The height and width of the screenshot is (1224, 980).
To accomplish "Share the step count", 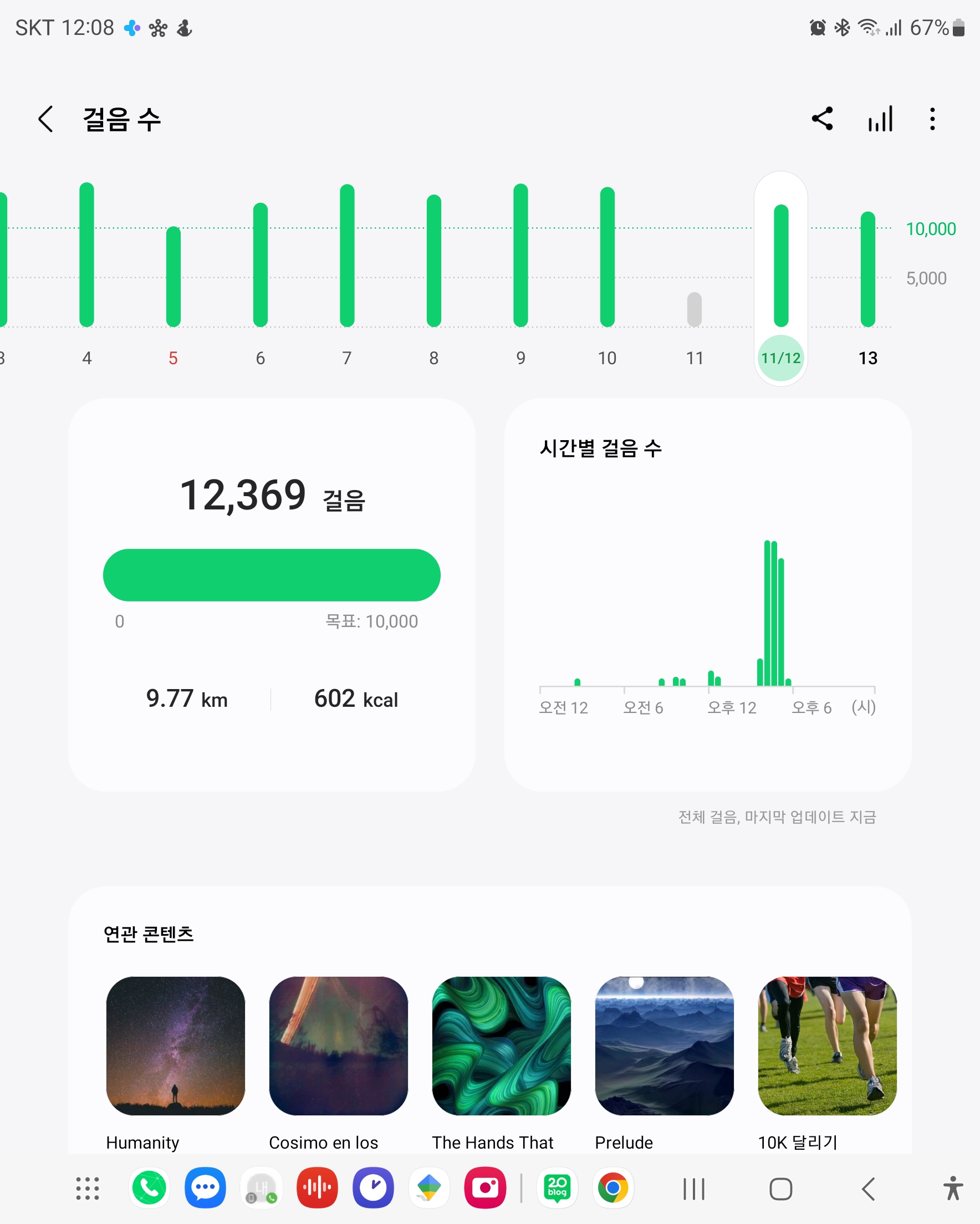I will [822, 119].
